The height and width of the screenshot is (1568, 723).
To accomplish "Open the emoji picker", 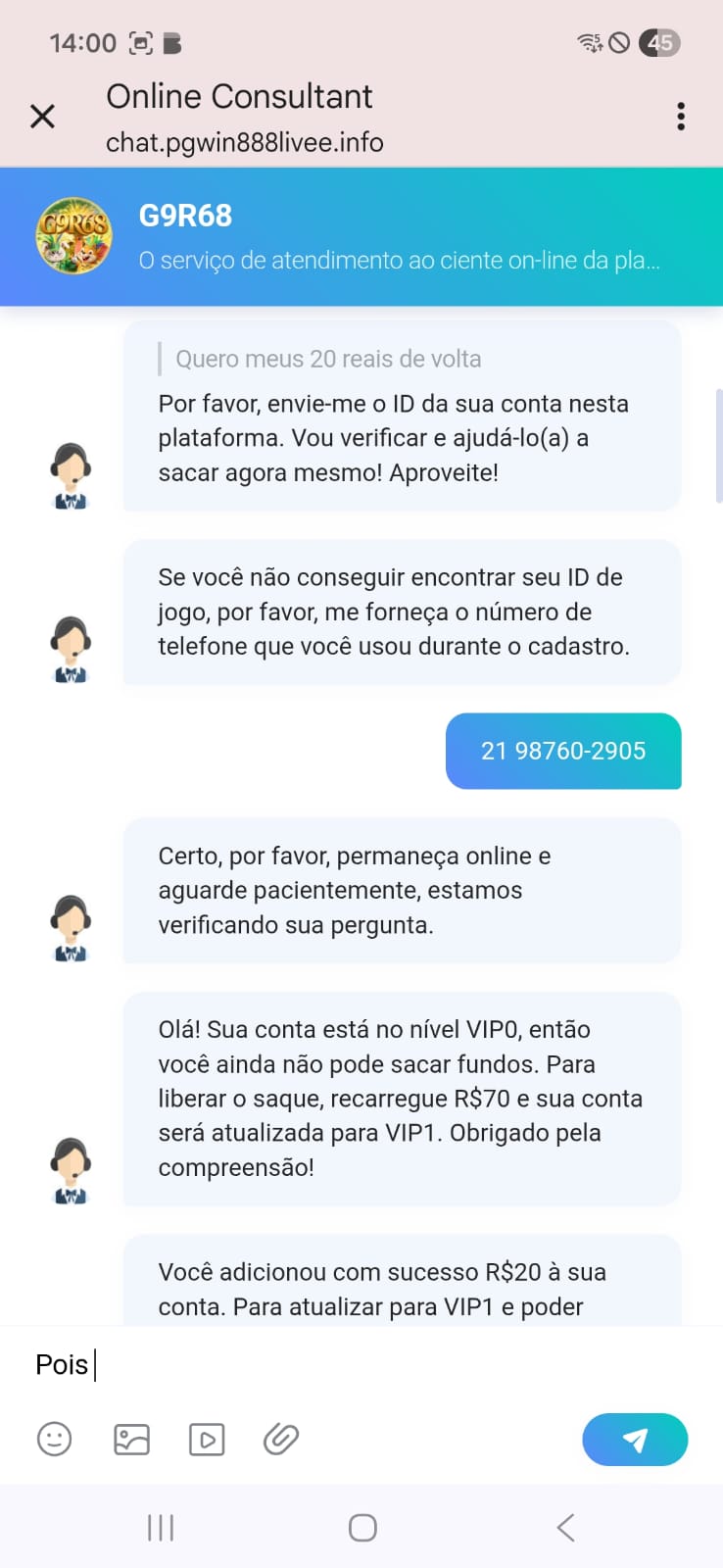I will [55, 1439].
